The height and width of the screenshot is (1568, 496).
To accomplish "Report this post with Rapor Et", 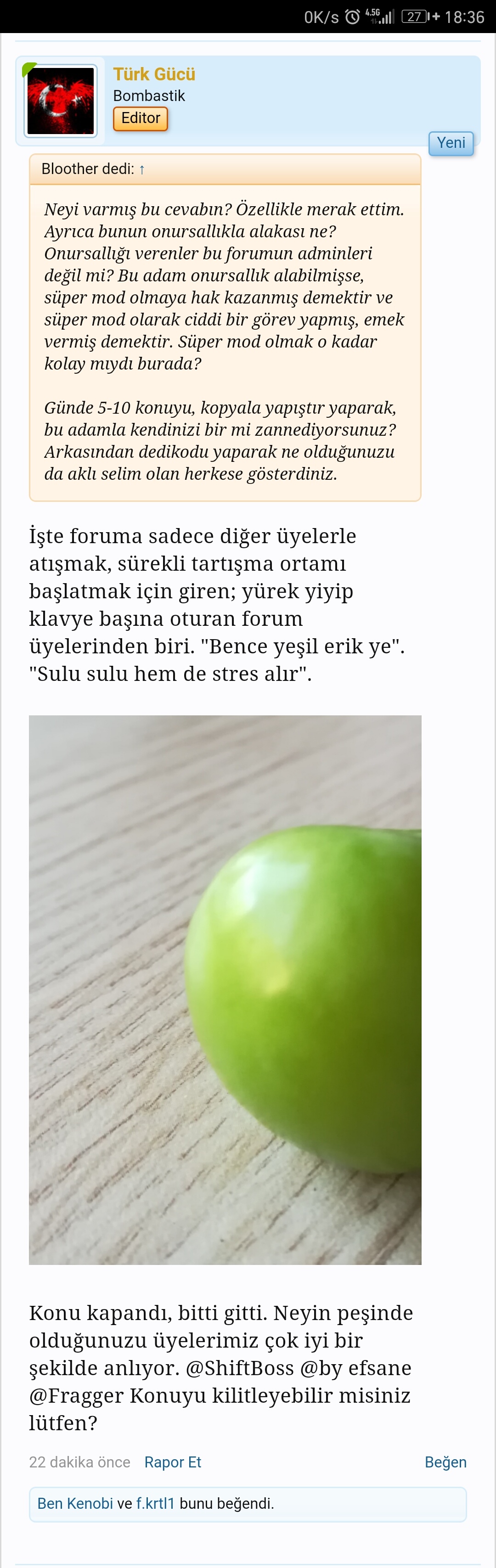I will (172, 1462).
